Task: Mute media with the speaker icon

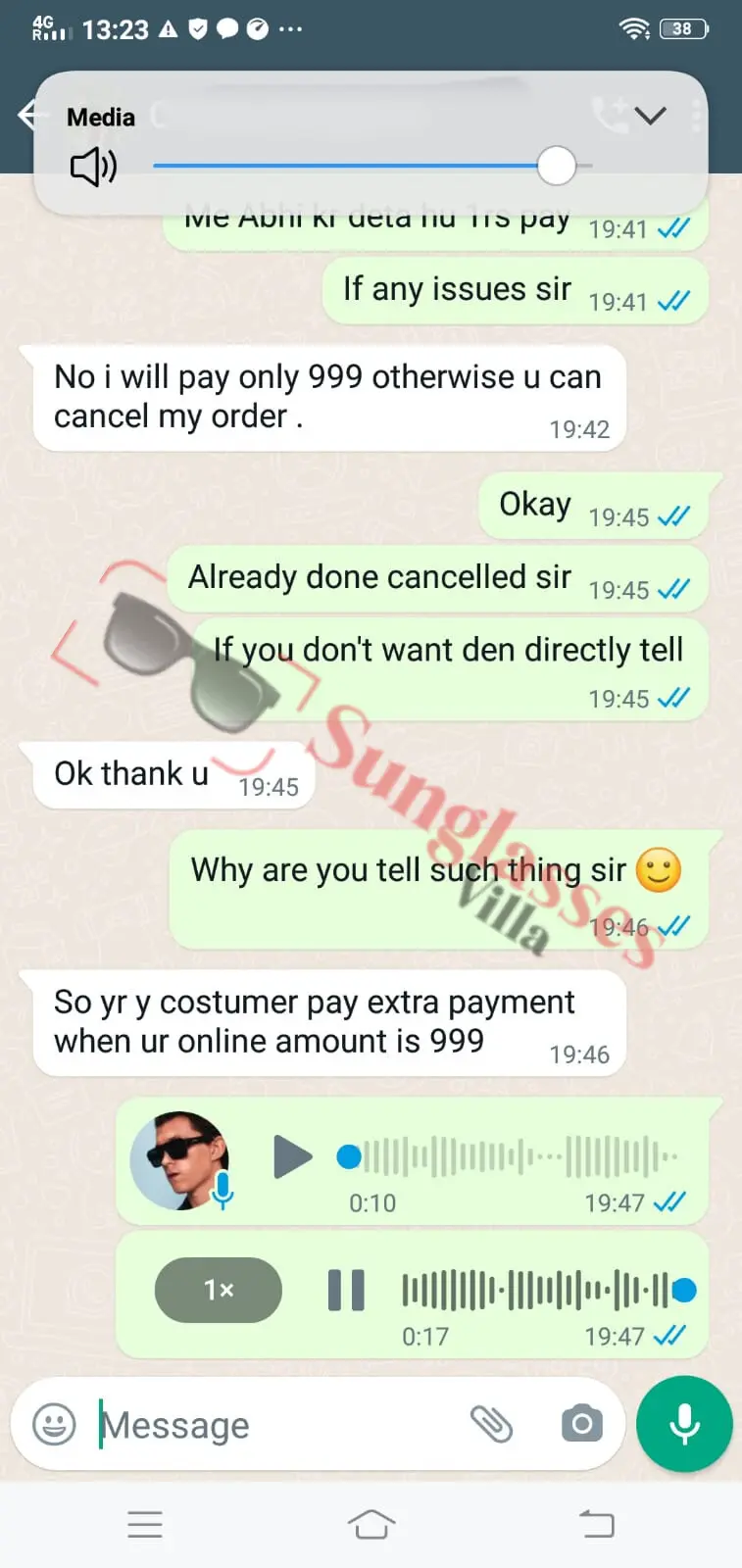Action: pos(93,167)
